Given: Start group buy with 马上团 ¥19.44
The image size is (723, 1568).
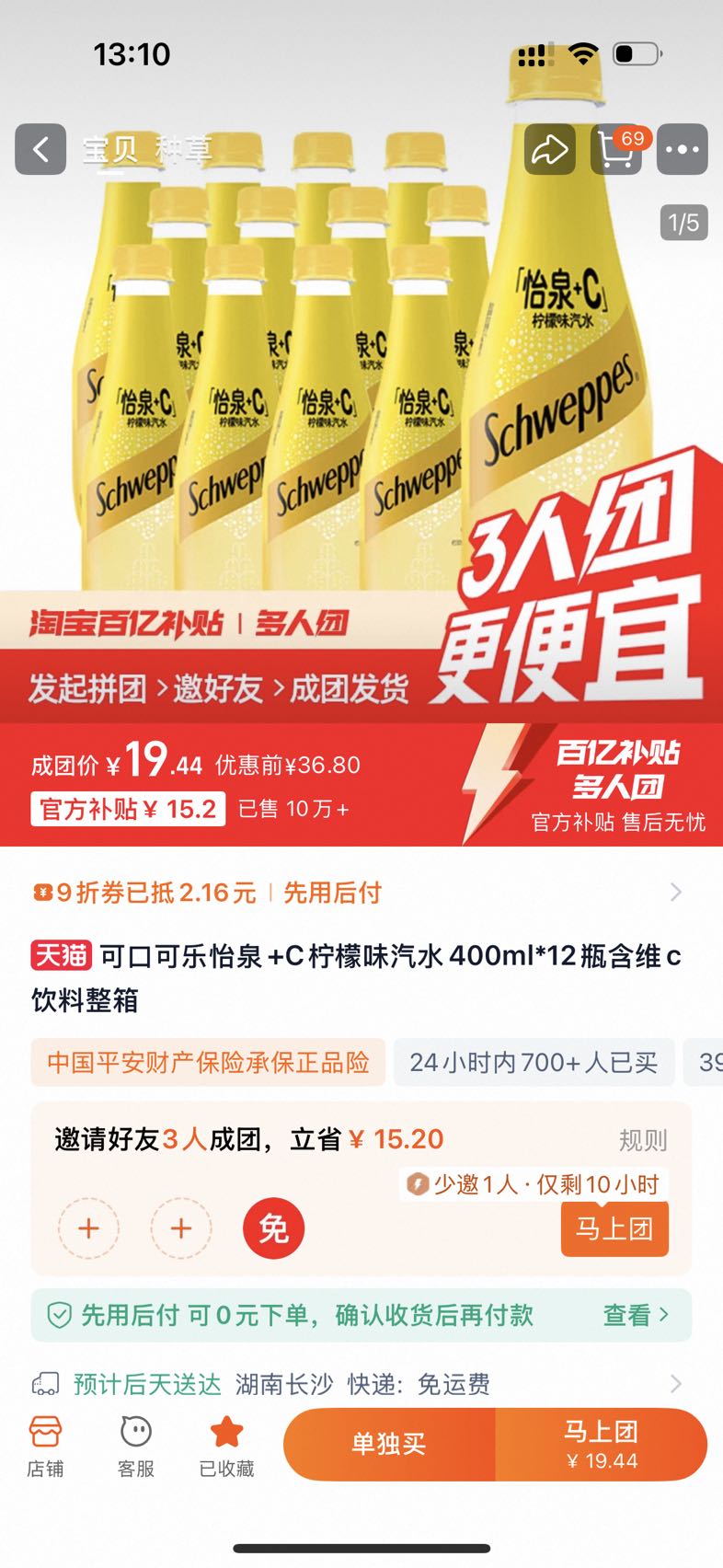Looking at the screenshot, I should point(601,1444).
